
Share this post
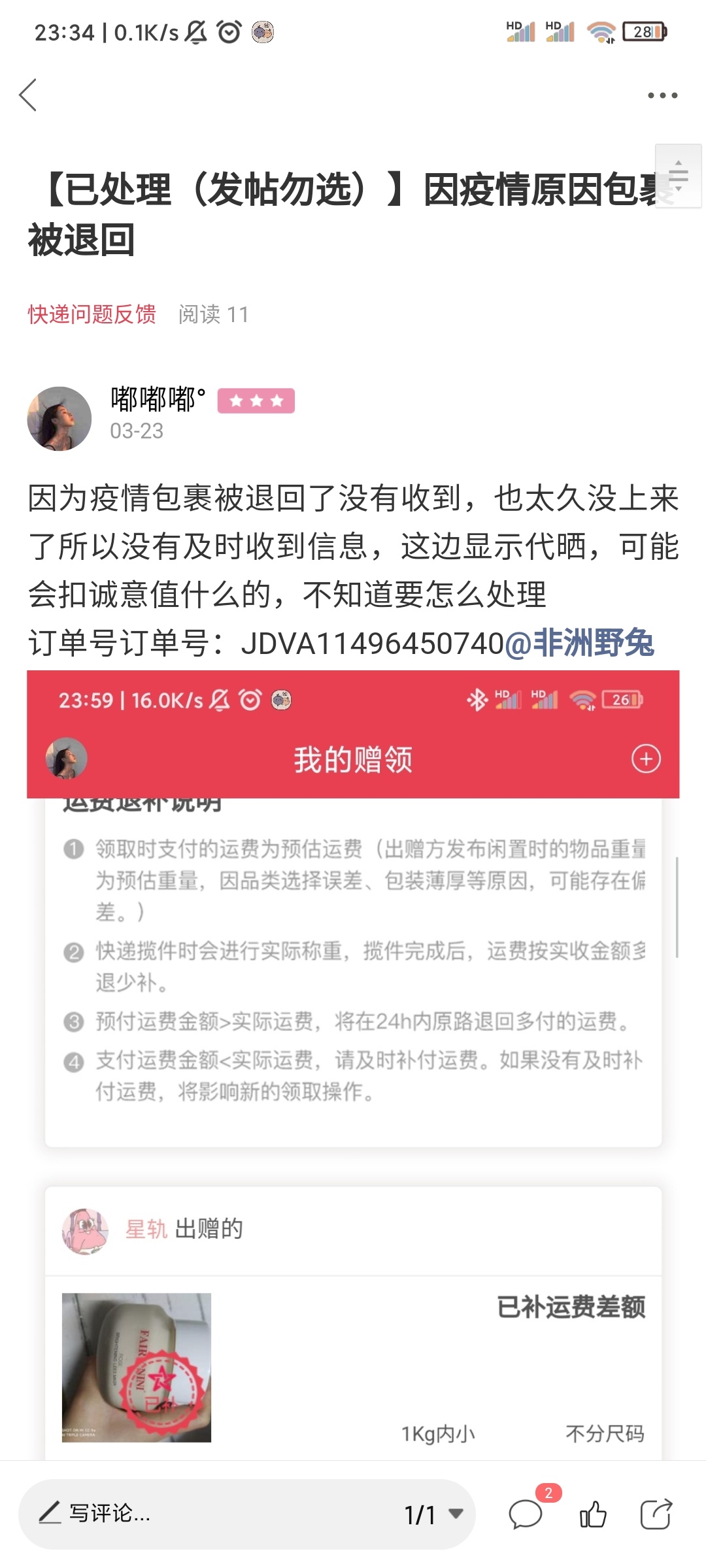pos(656,1514)
